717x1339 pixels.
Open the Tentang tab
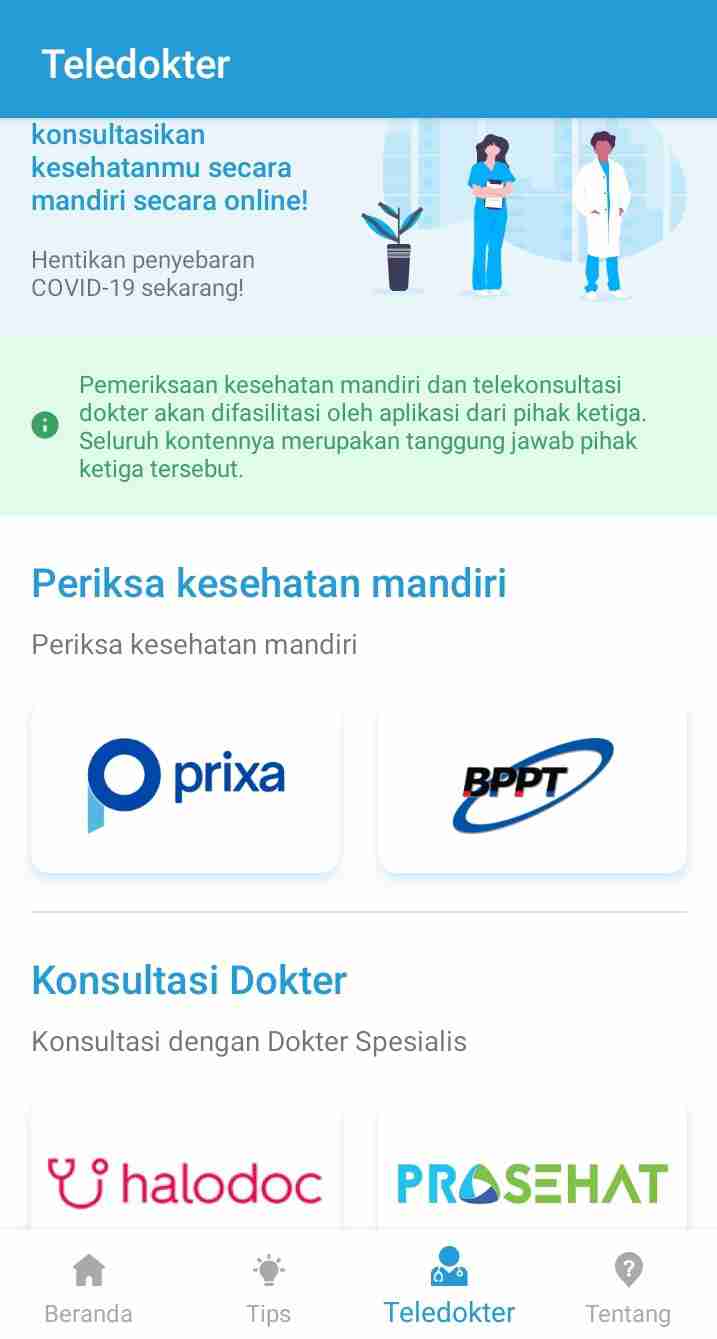(628, 1288)
